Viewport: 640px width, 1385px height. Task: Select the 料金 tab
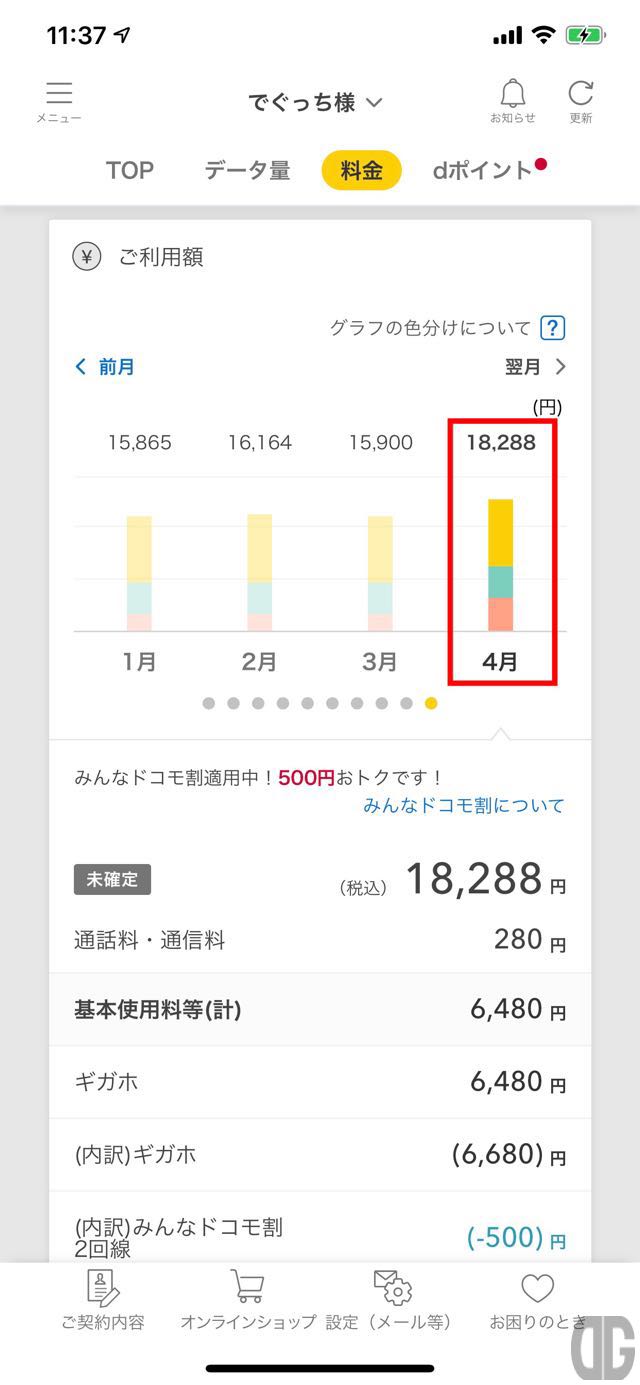click(x=361, y=170)
